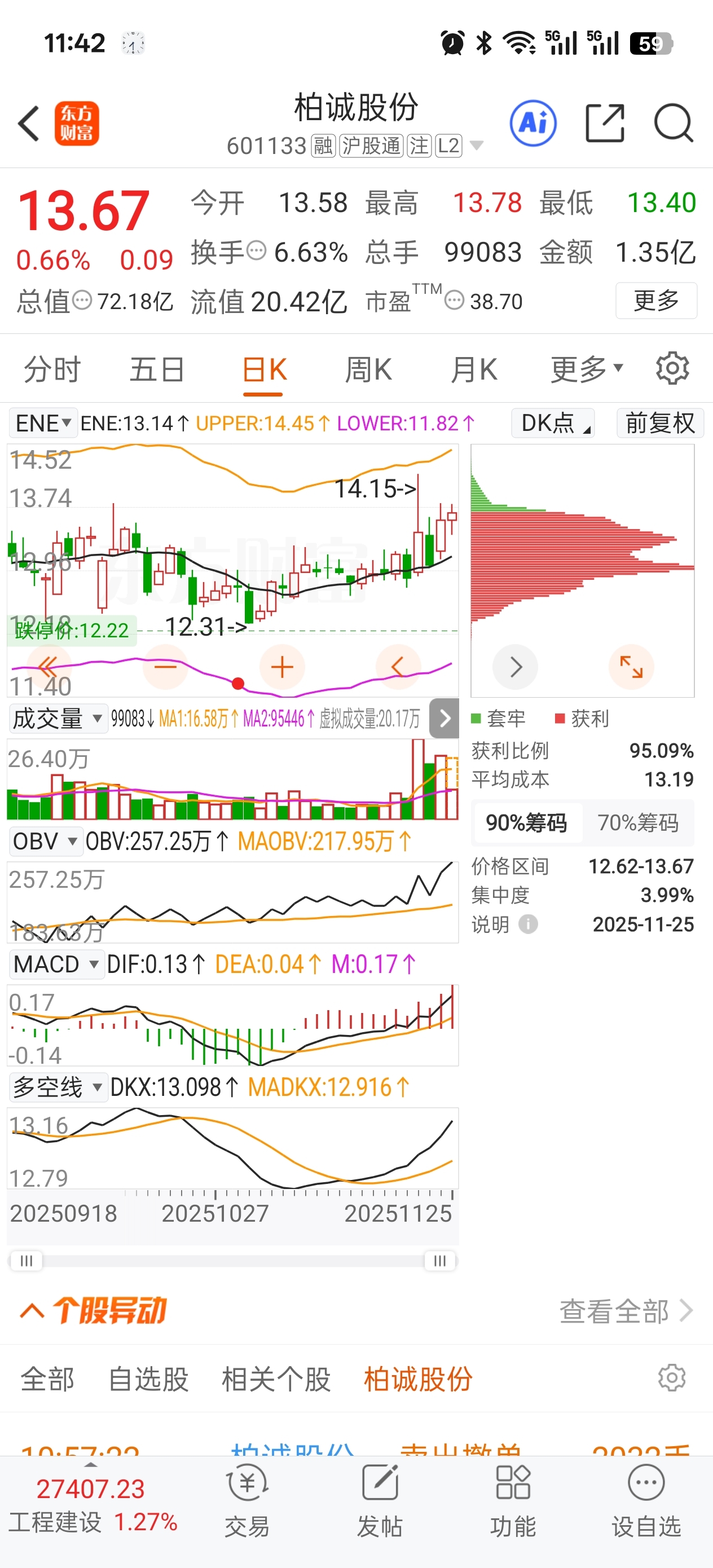Select the 周K chart tab

click(368, 369)
